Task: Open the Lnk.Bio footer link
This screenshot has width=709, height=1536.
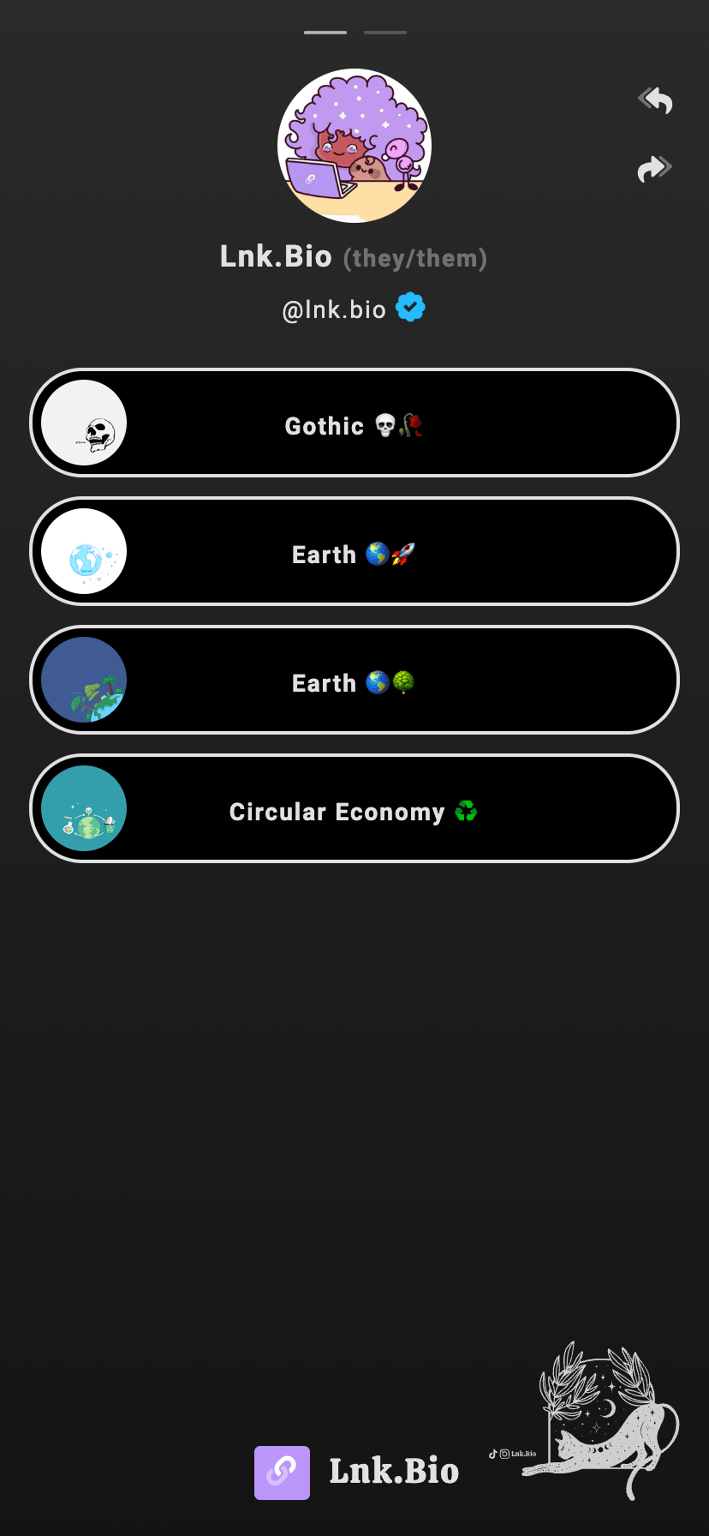Action: pos(357,1472)
